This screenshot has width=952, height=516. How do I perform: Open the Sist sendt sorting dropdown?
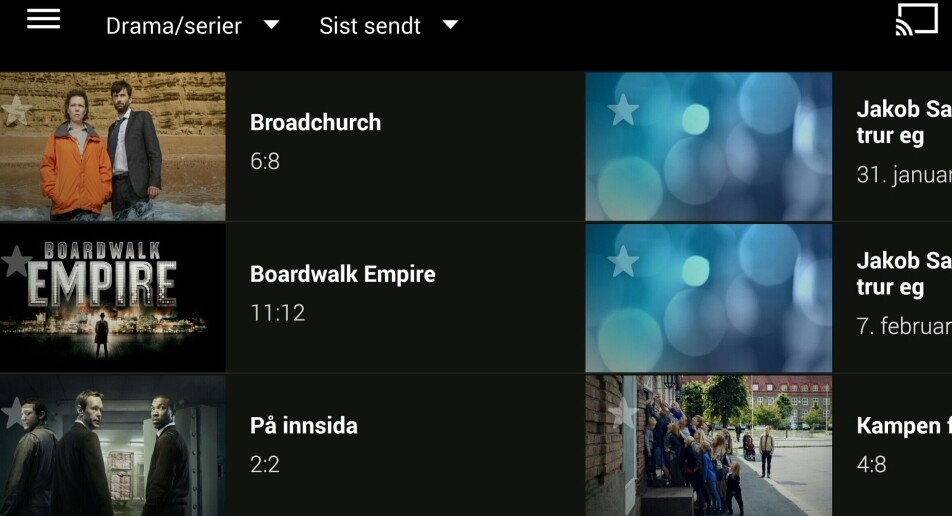(388, 26)
